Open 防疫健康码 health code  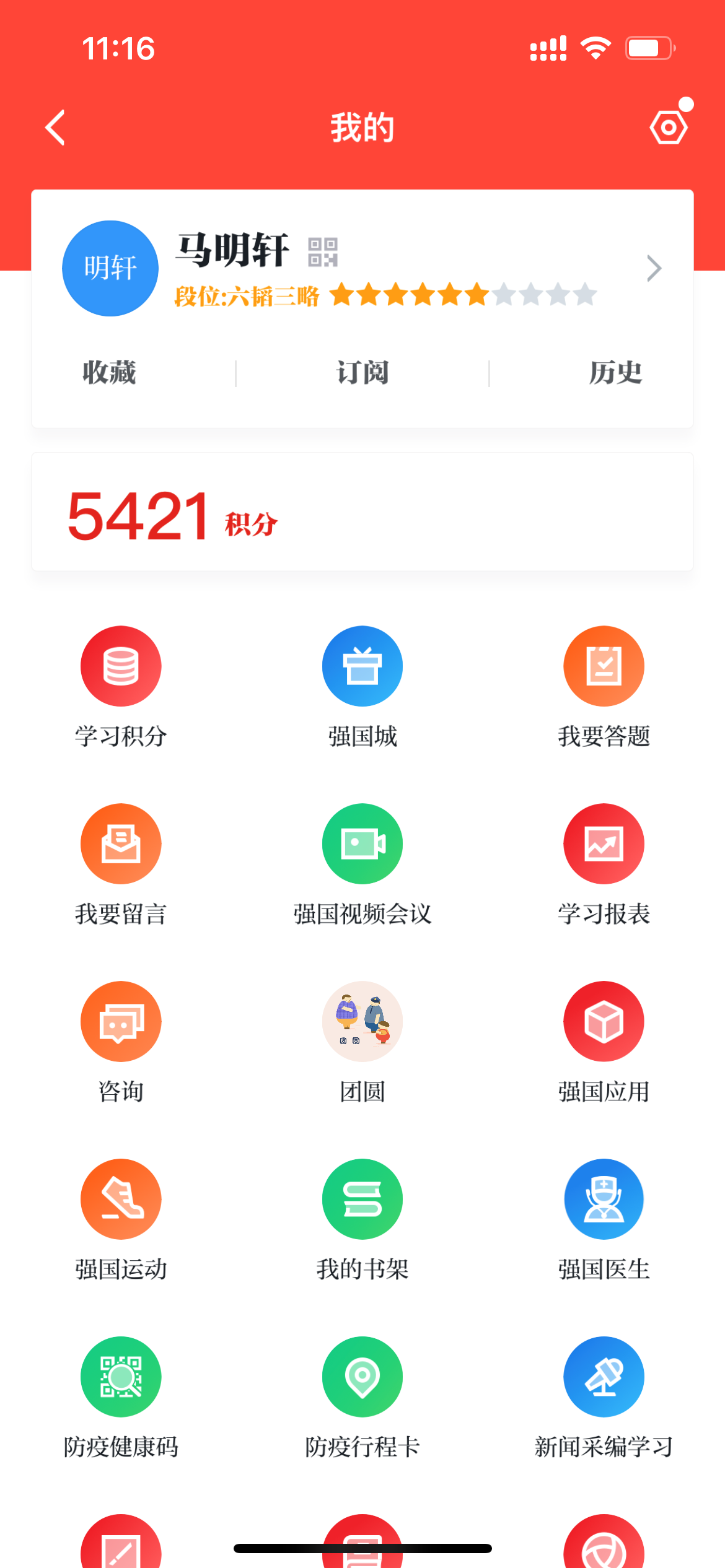tap(121, 1377)
